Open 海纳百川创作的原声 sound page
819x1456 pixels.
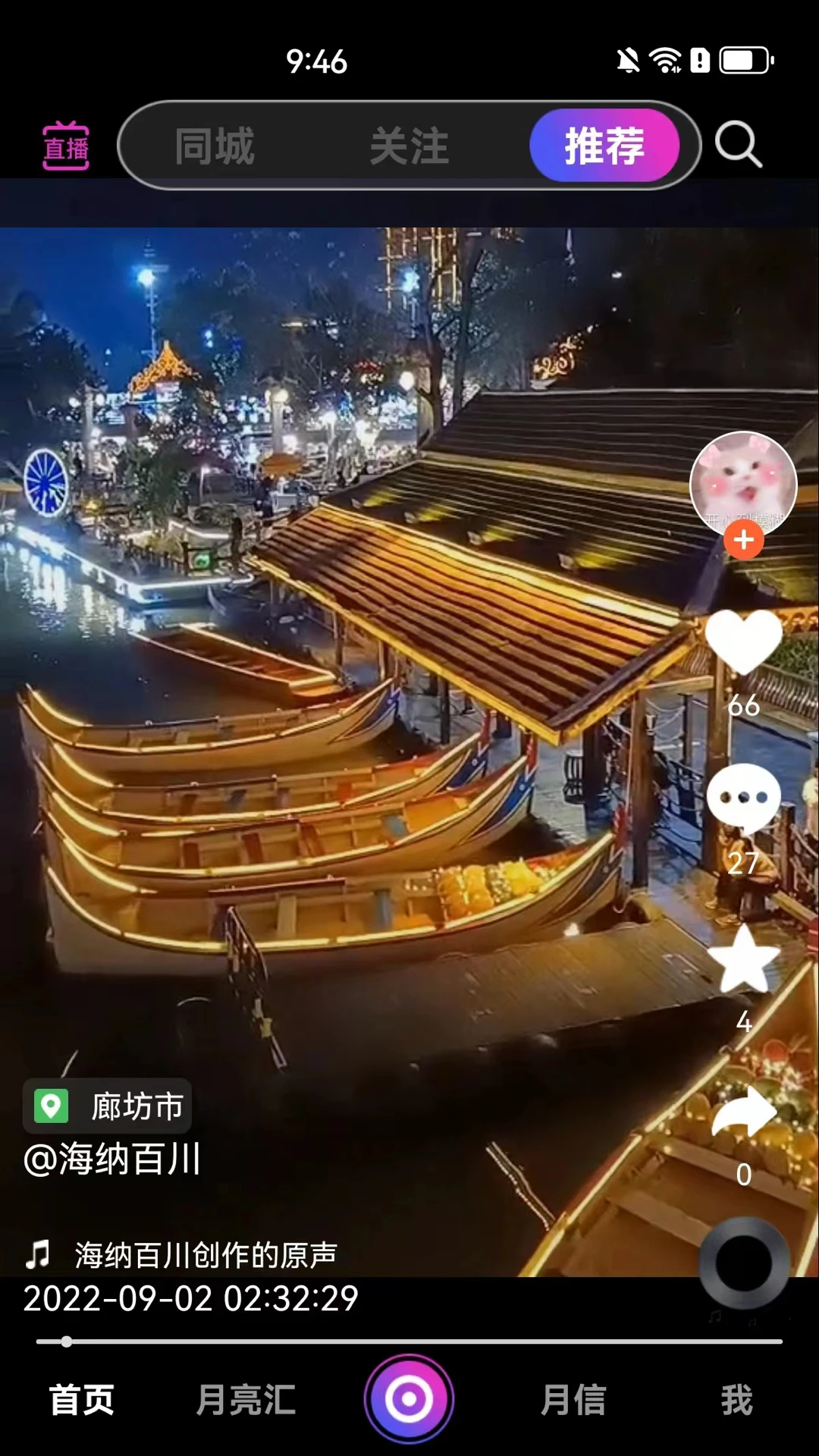pos(205,1255)
